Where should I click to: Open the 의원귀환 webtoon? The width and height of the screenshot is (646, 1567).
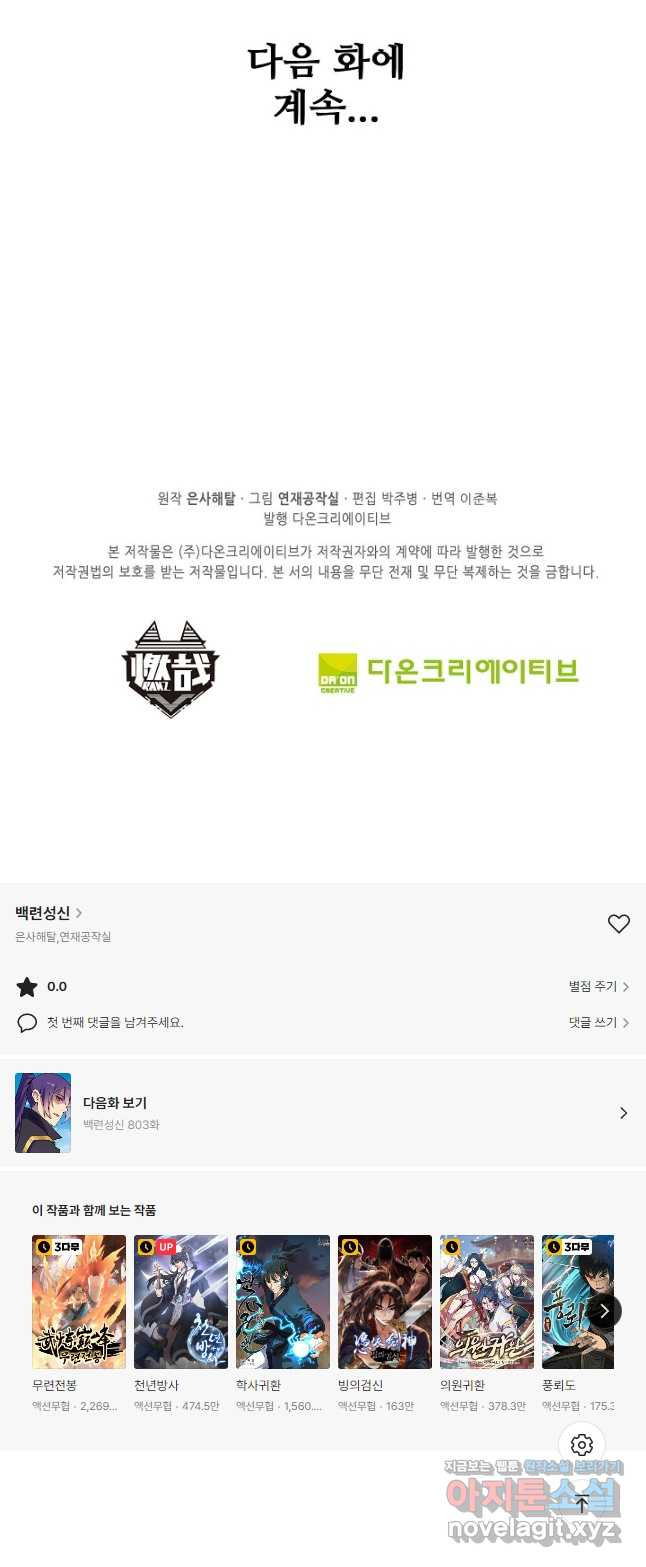(487, 1301)
